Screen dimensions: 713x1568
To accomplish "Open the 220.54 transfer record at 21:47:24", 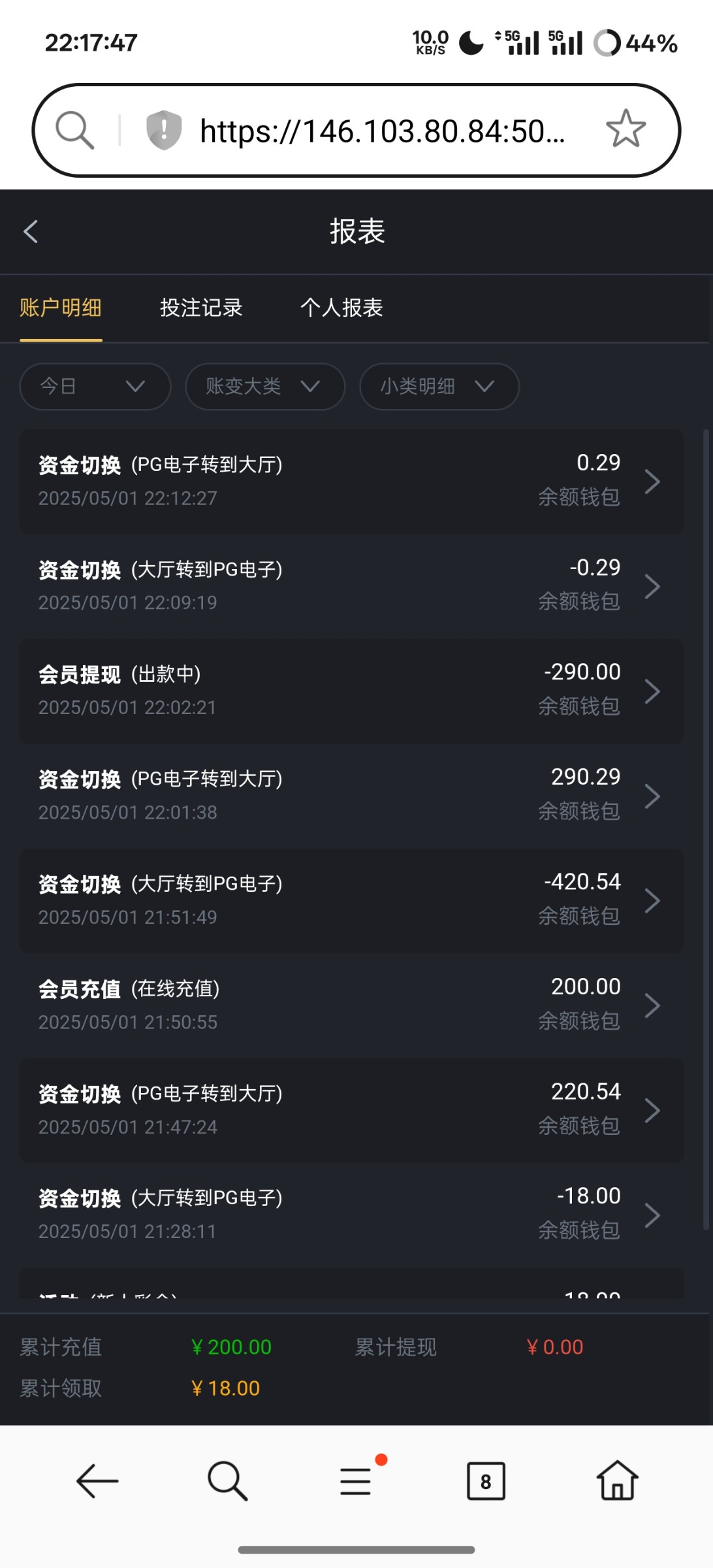I will pyautogui.click(x=351, y=1110).
